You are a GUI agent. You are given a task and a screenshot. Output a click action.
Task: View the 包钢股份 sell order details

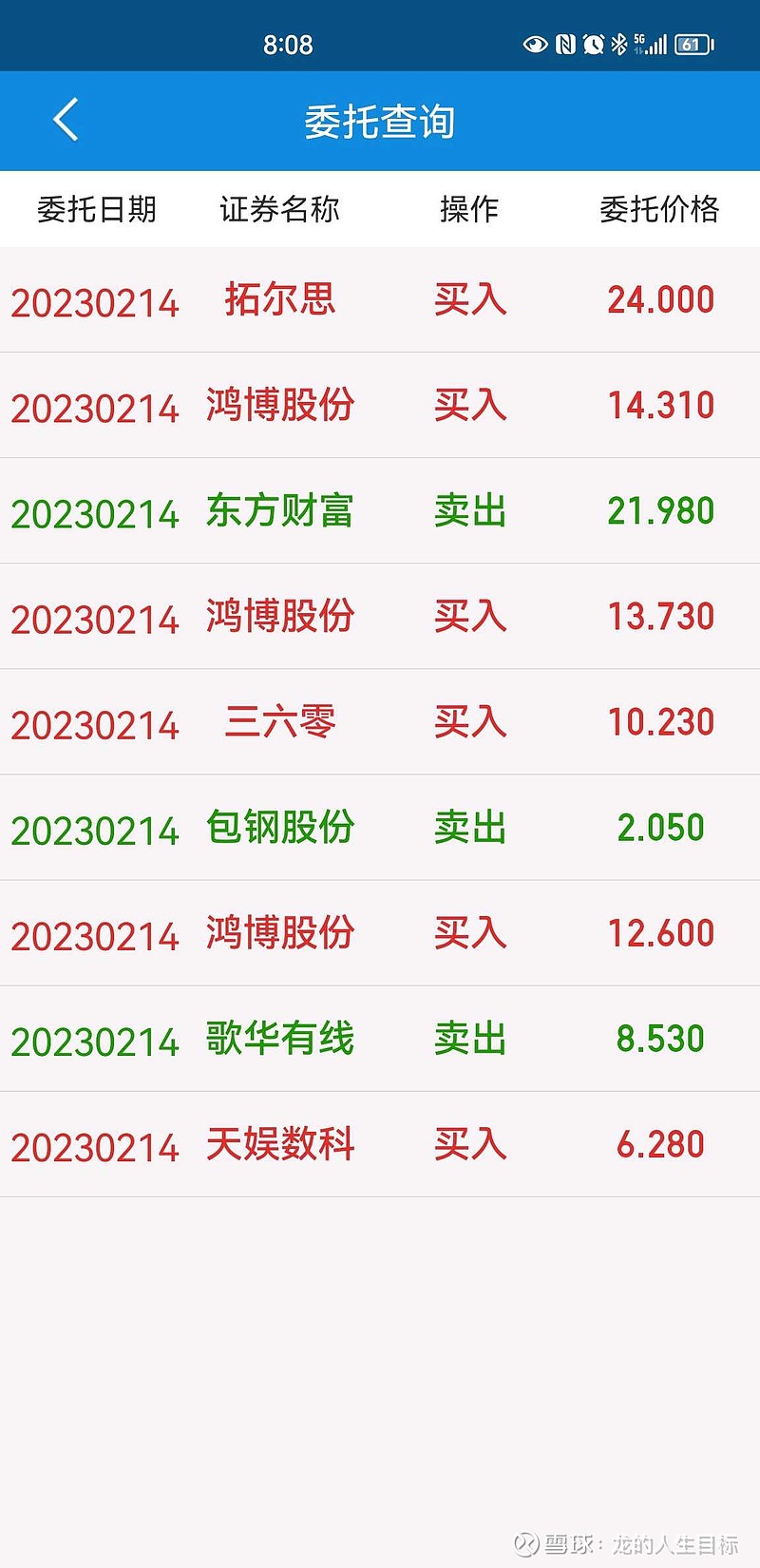tap(380, 827)
